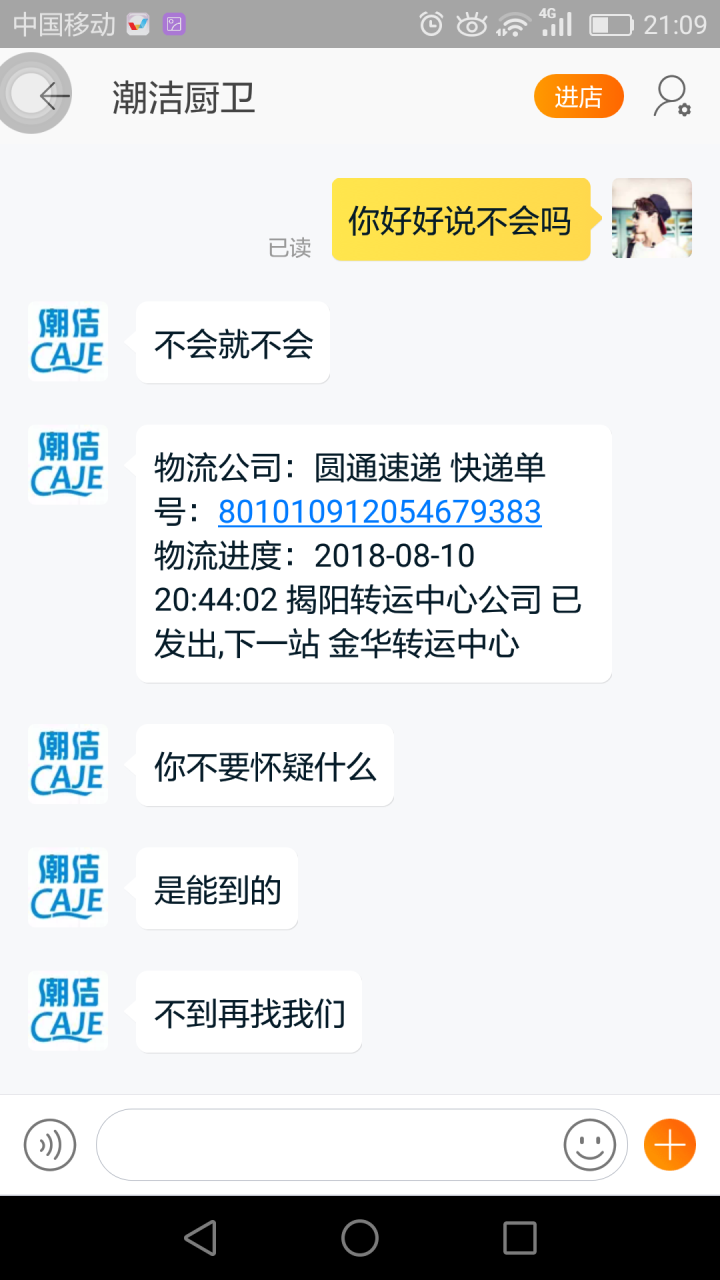
Task: Tap the system home button
Action: click(360, 1238)
